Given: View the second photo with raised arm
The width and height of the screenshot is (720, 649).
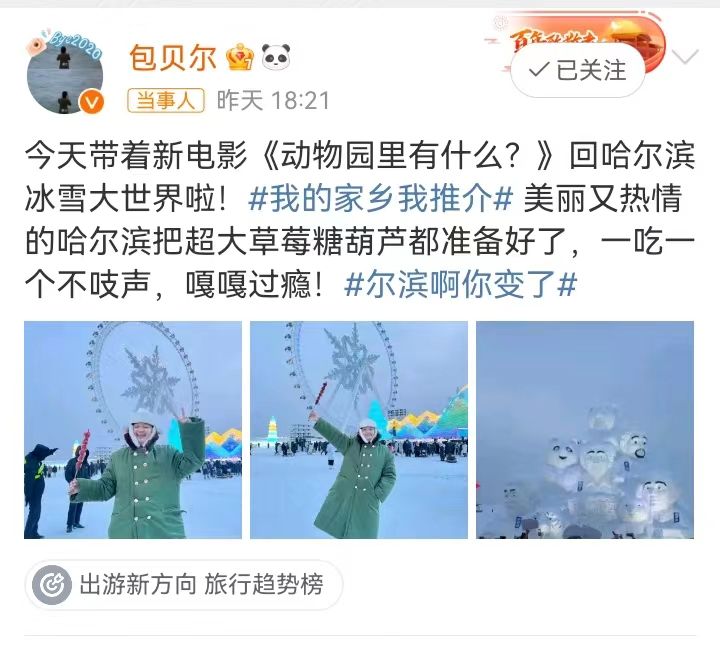Looking at the screenshot, I should tap(359, 430).
